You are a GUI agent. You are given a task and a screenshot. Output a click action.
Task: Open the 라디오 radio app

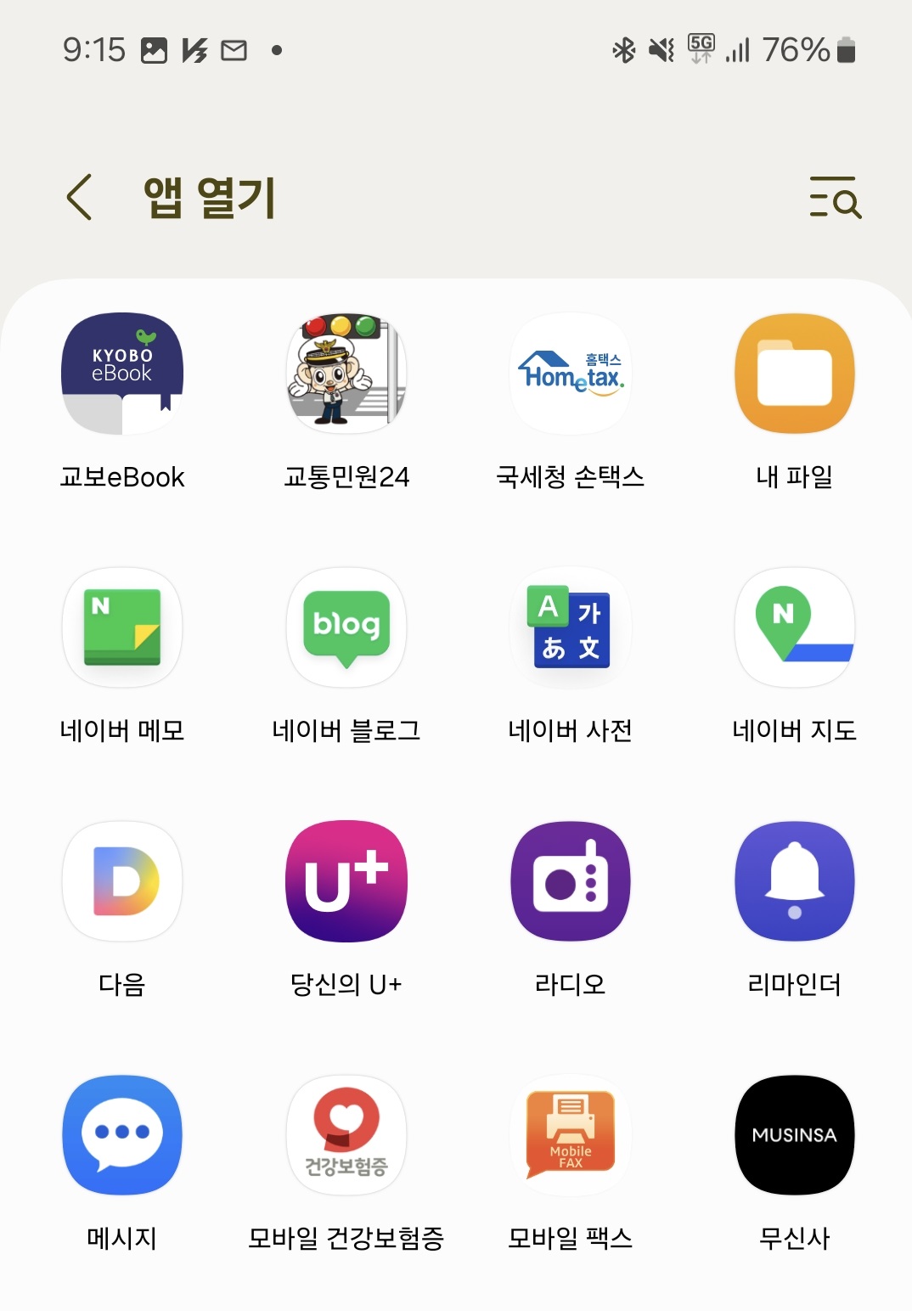point(570,881)
